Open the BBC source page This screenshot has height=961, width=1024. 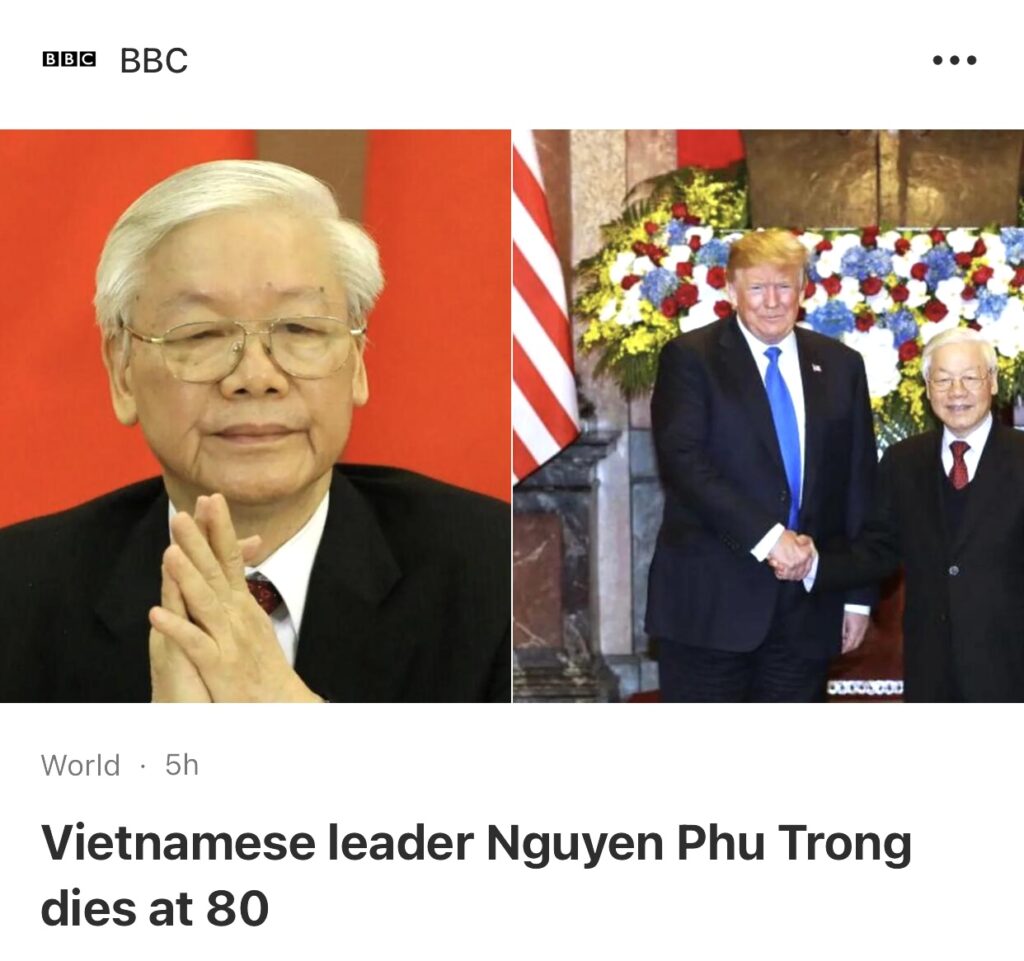click(x=153, y=60)
